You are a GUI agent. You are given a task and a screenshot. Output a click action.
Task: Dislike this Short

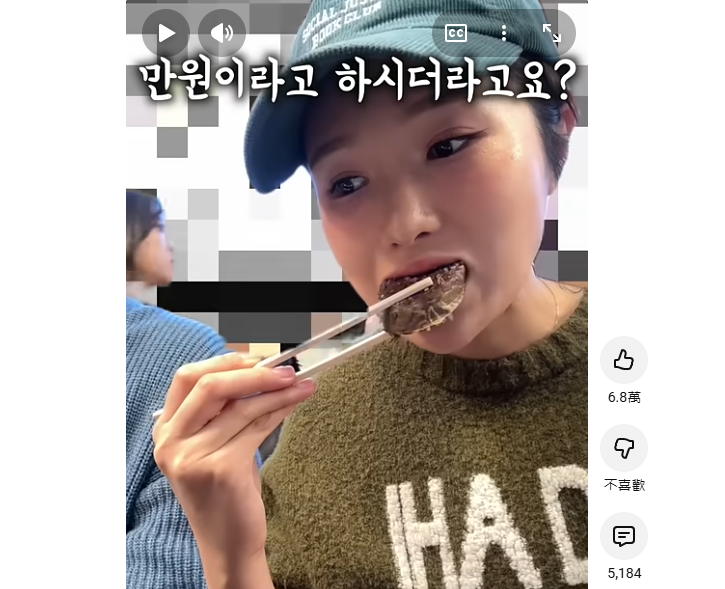pyautogui.click(x=624, y=448)
